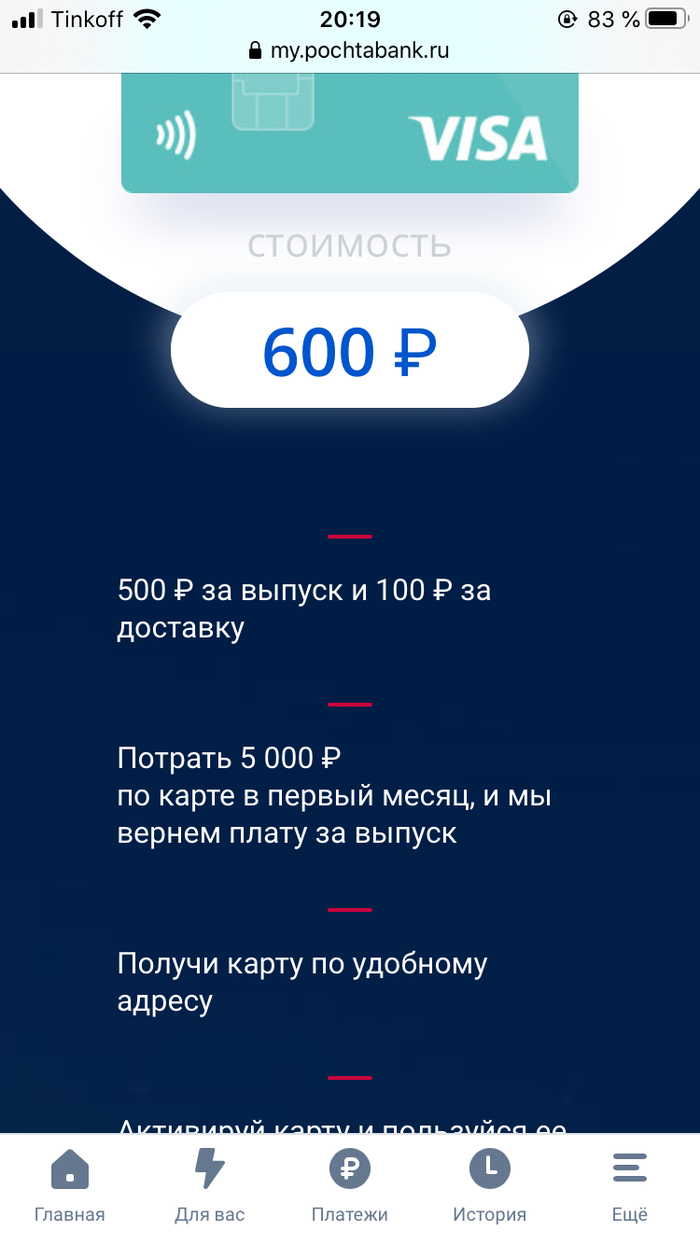The height and width of the screenshot is (1245, 700).
Task: Open the История tab
Action: pyautogui.click(x=489, y=1185)
